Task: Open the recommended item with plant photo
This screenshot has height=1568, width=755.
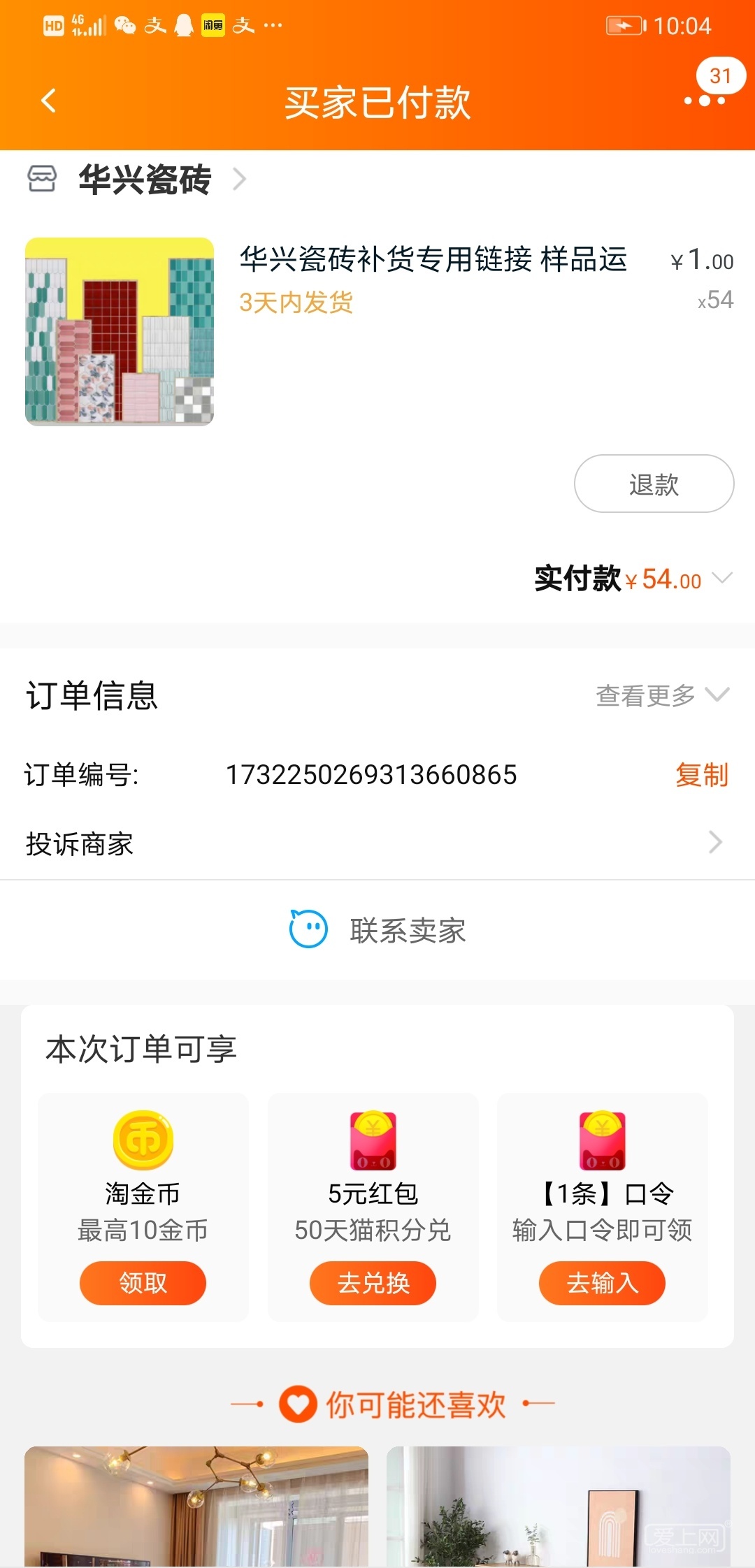Action: [558, 1506]
